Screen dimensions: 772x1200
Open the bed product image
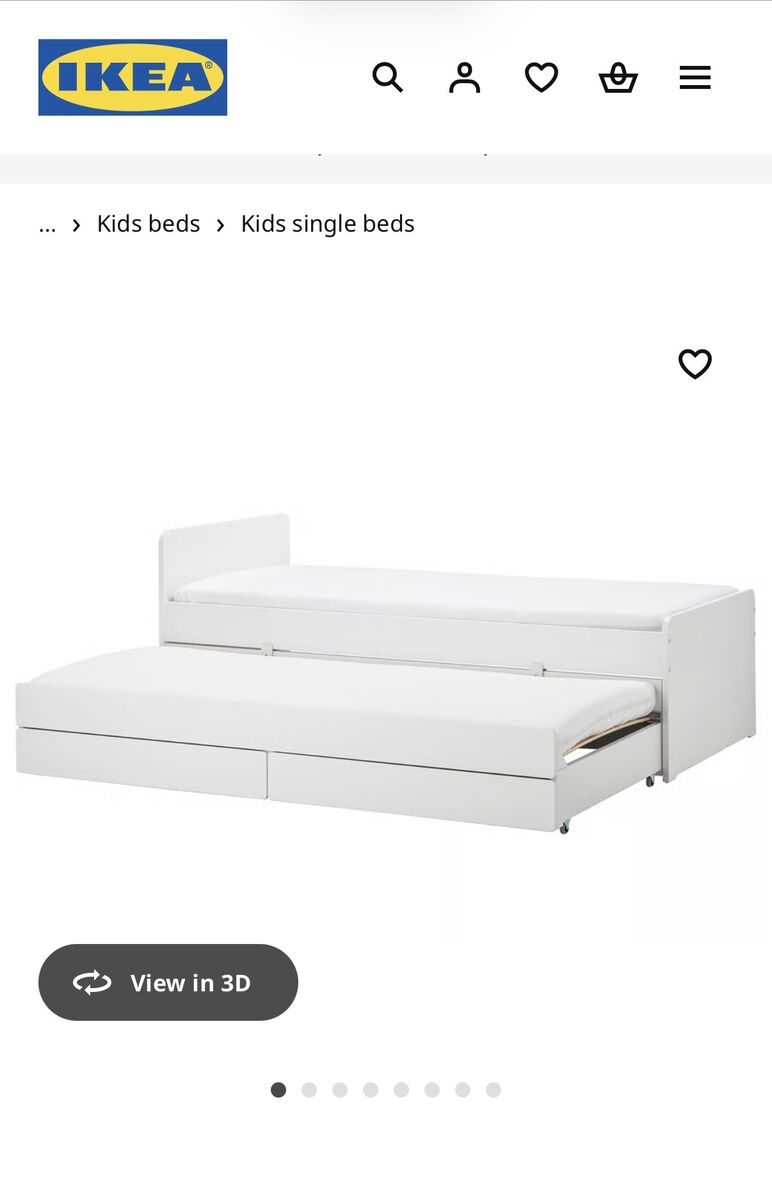[386, 670]
